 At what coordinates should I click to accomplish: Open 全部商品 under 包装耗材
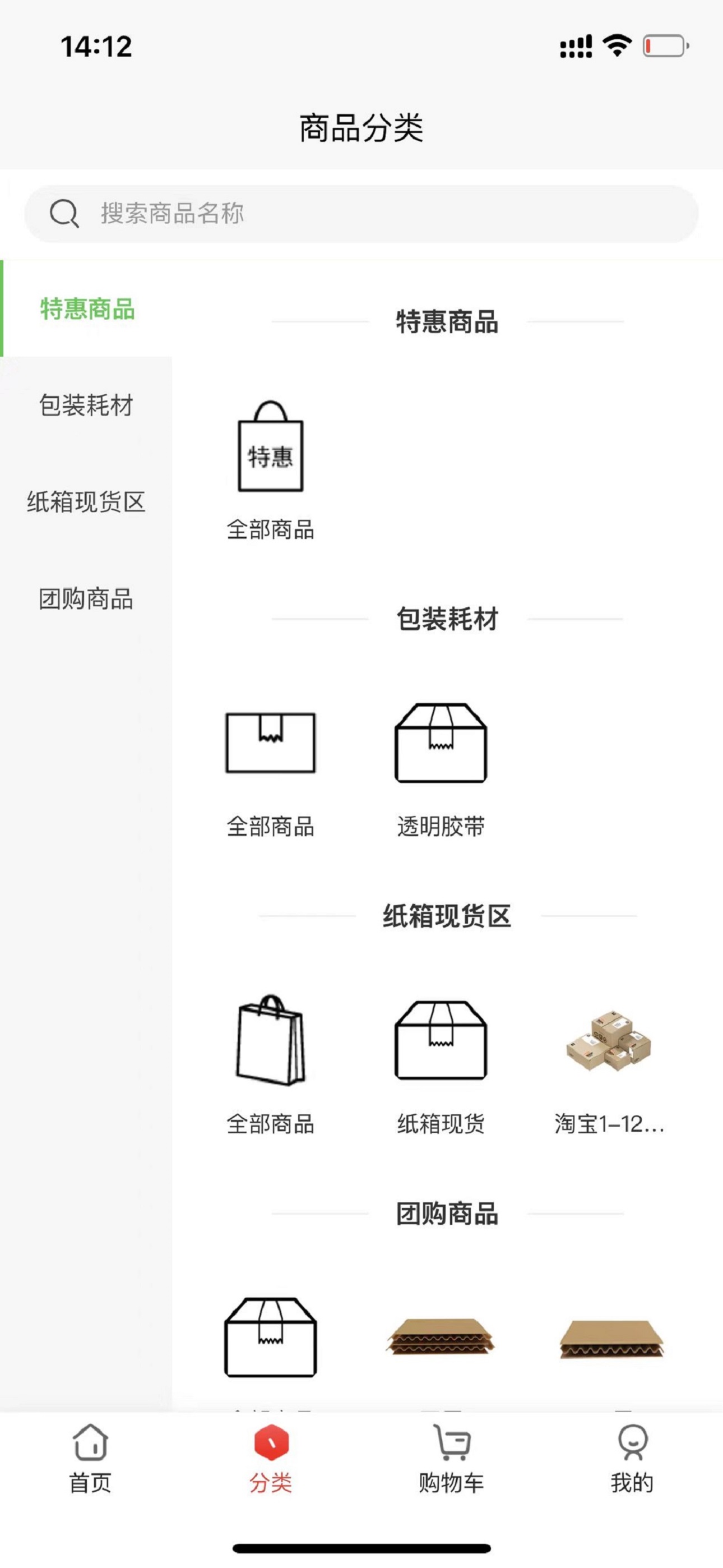[270, 767]
